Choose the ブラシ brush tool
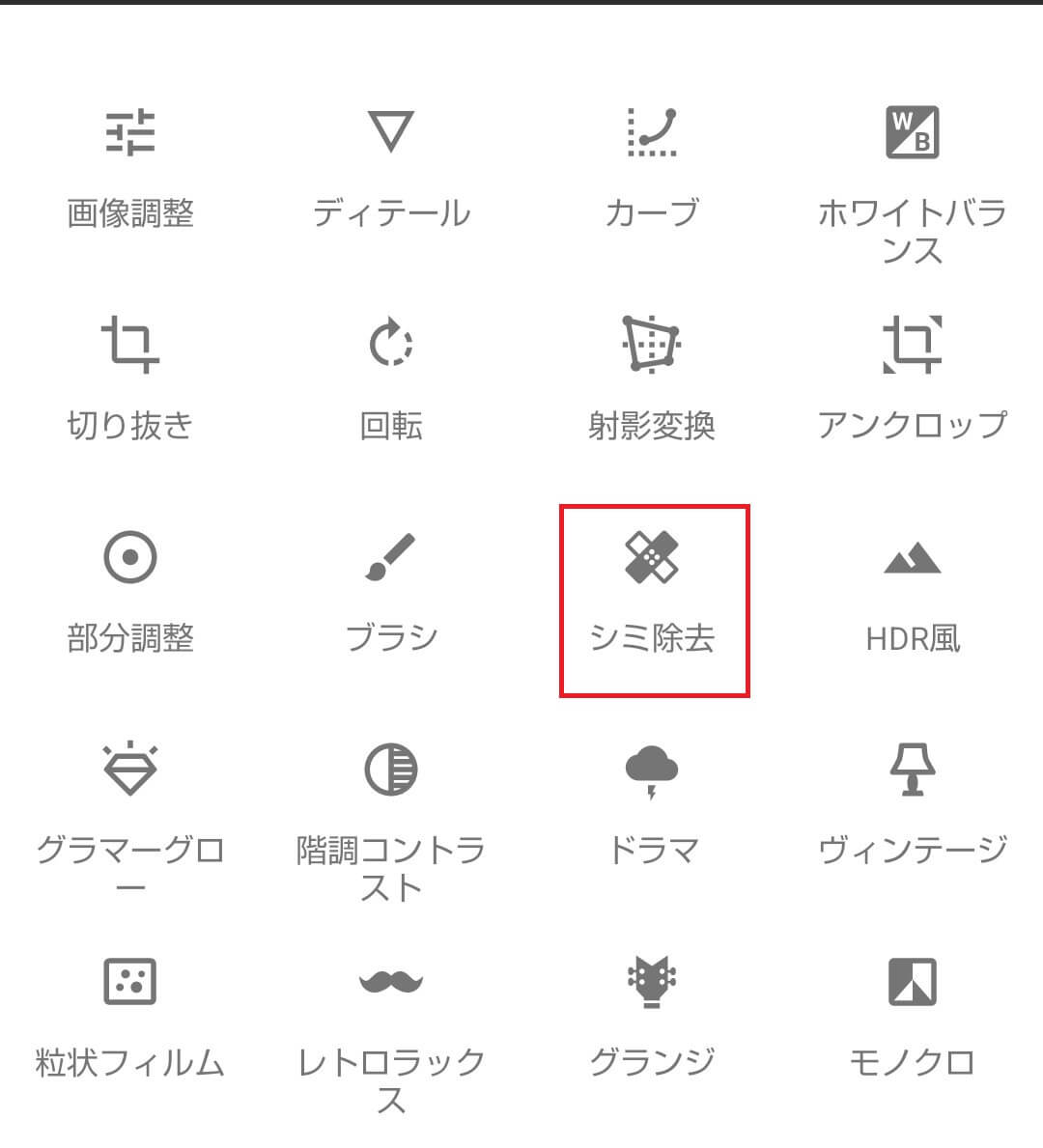 pyautogui.click(x=391, y=591)
